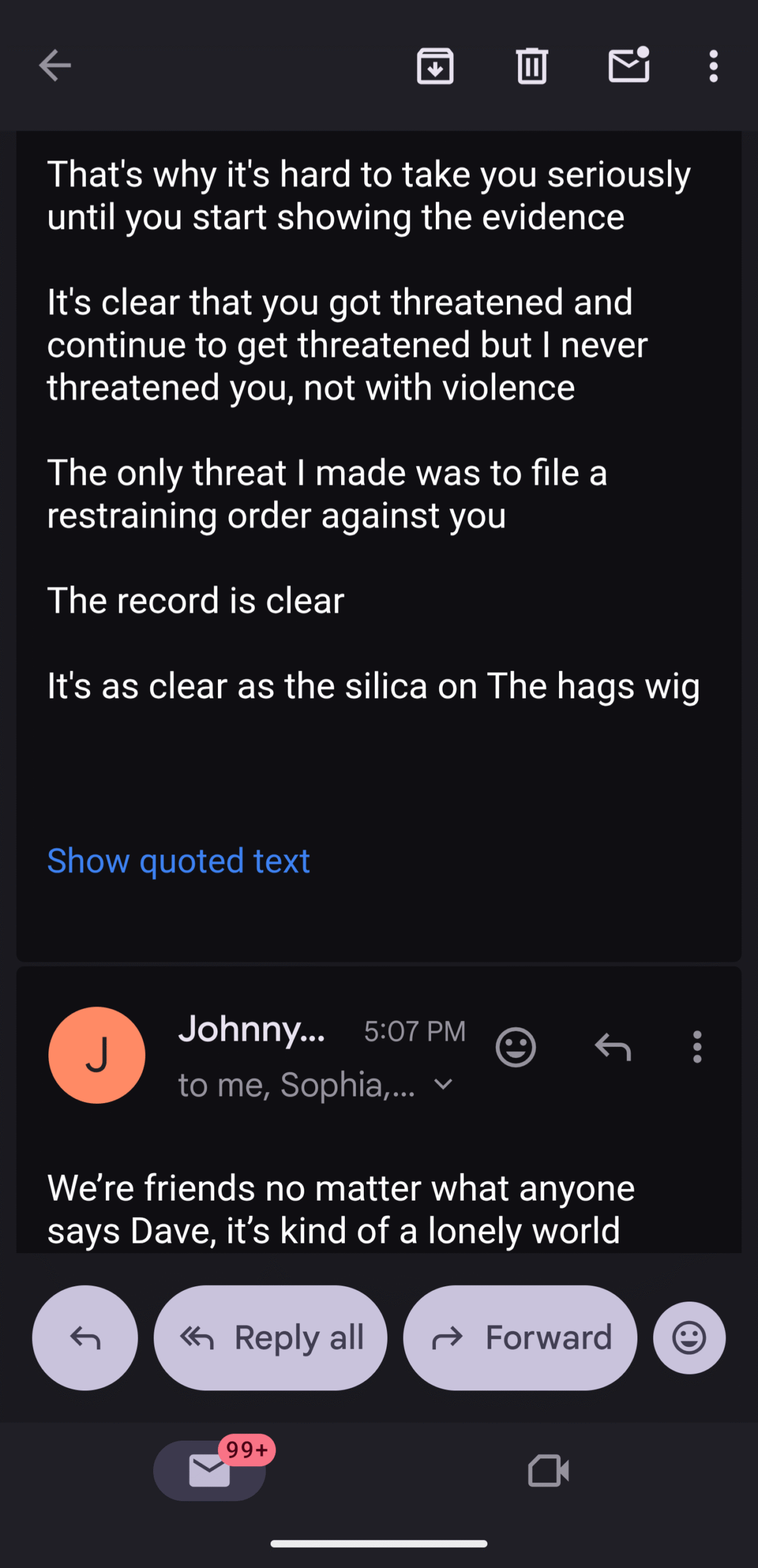Open the top overflow menu
This screenshot has height=1568, width=758.
(713, 66)
